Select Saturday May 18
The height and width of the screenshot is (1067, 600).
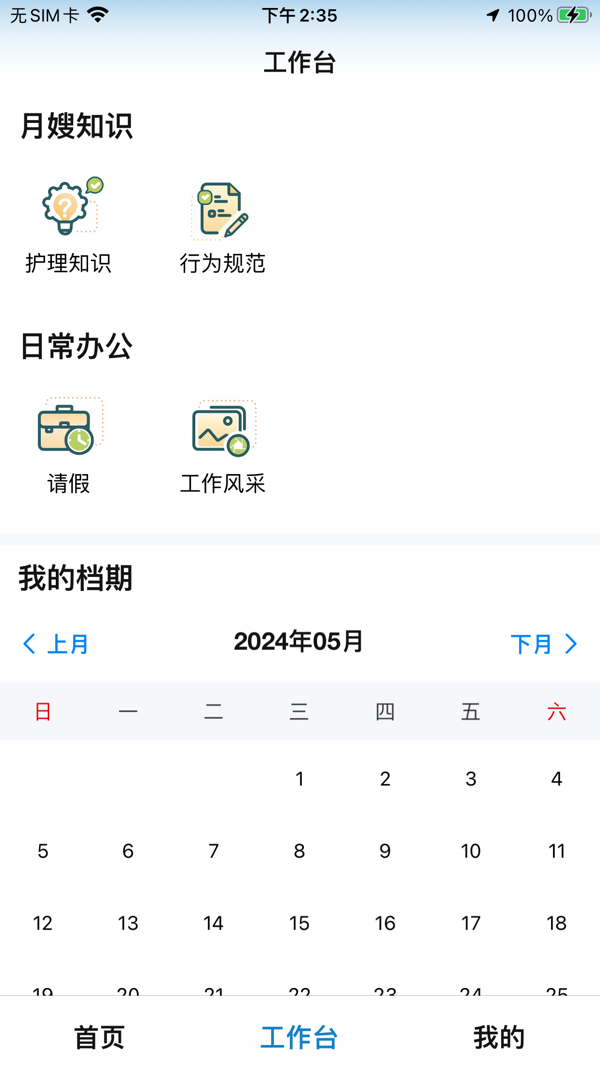click(x=557, y=923)
